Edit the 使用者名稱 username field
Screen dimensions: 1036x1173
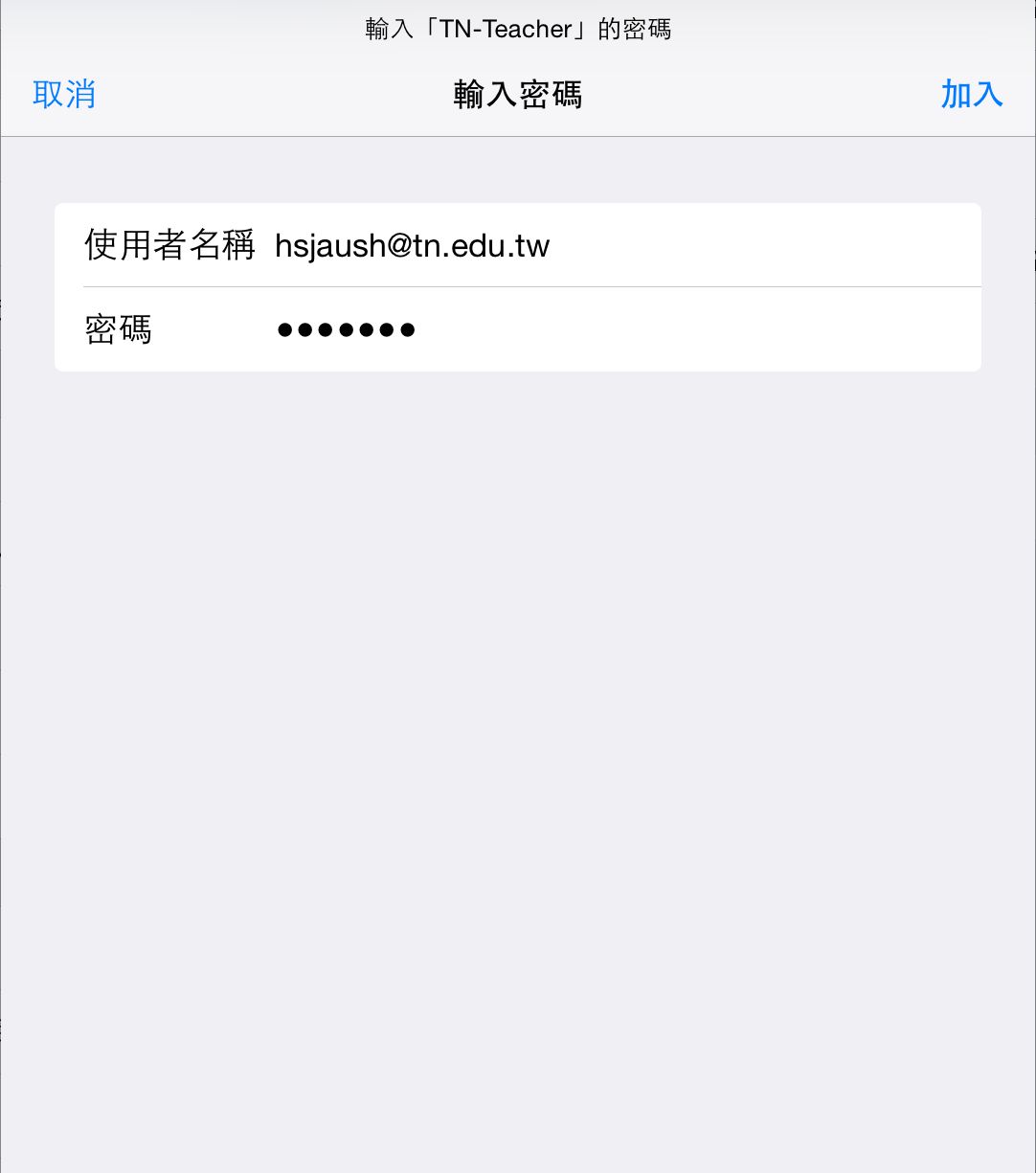(613, 246)
